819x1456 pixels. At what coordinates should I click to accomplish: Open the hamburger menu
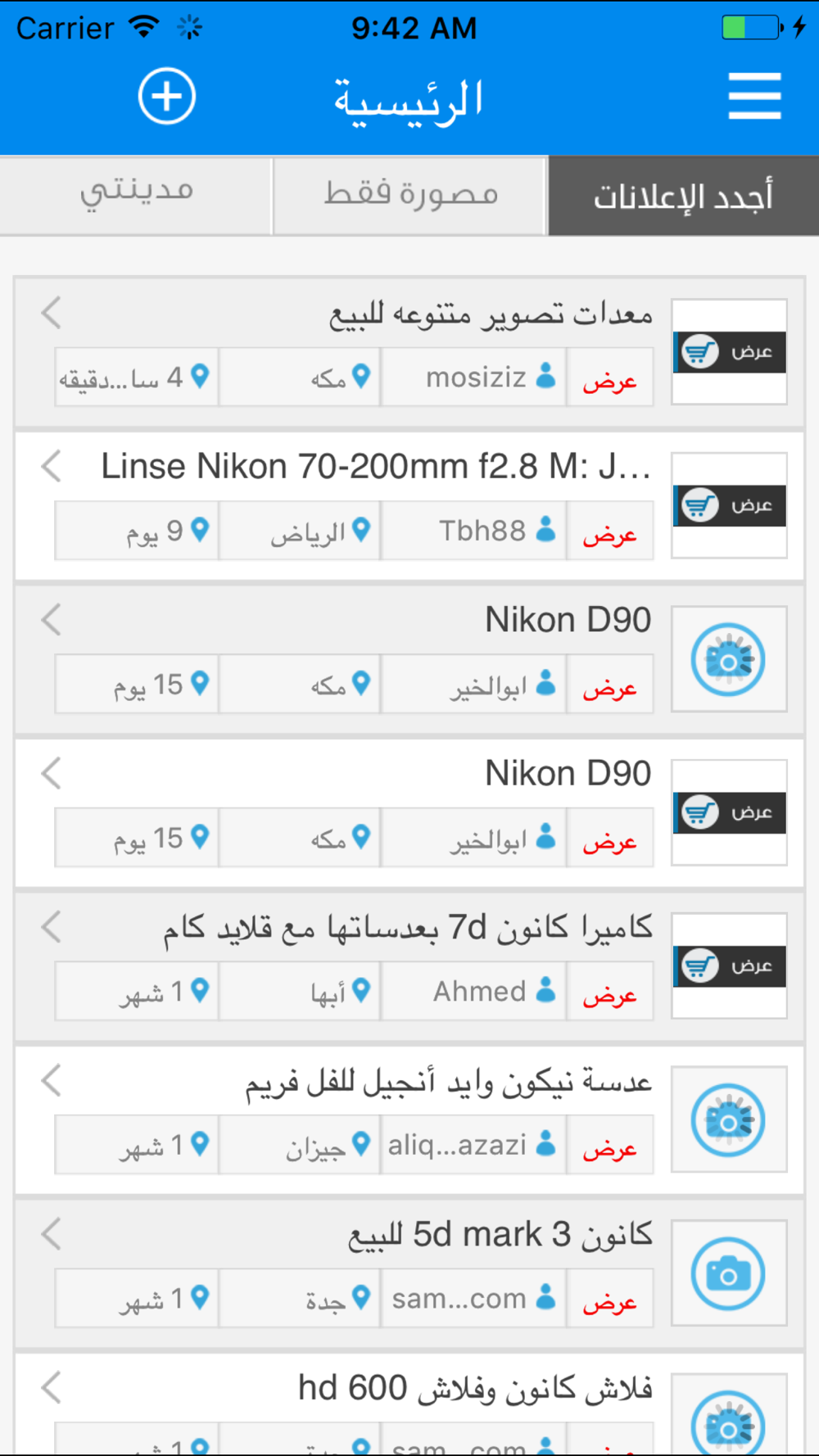click(754, 96)
